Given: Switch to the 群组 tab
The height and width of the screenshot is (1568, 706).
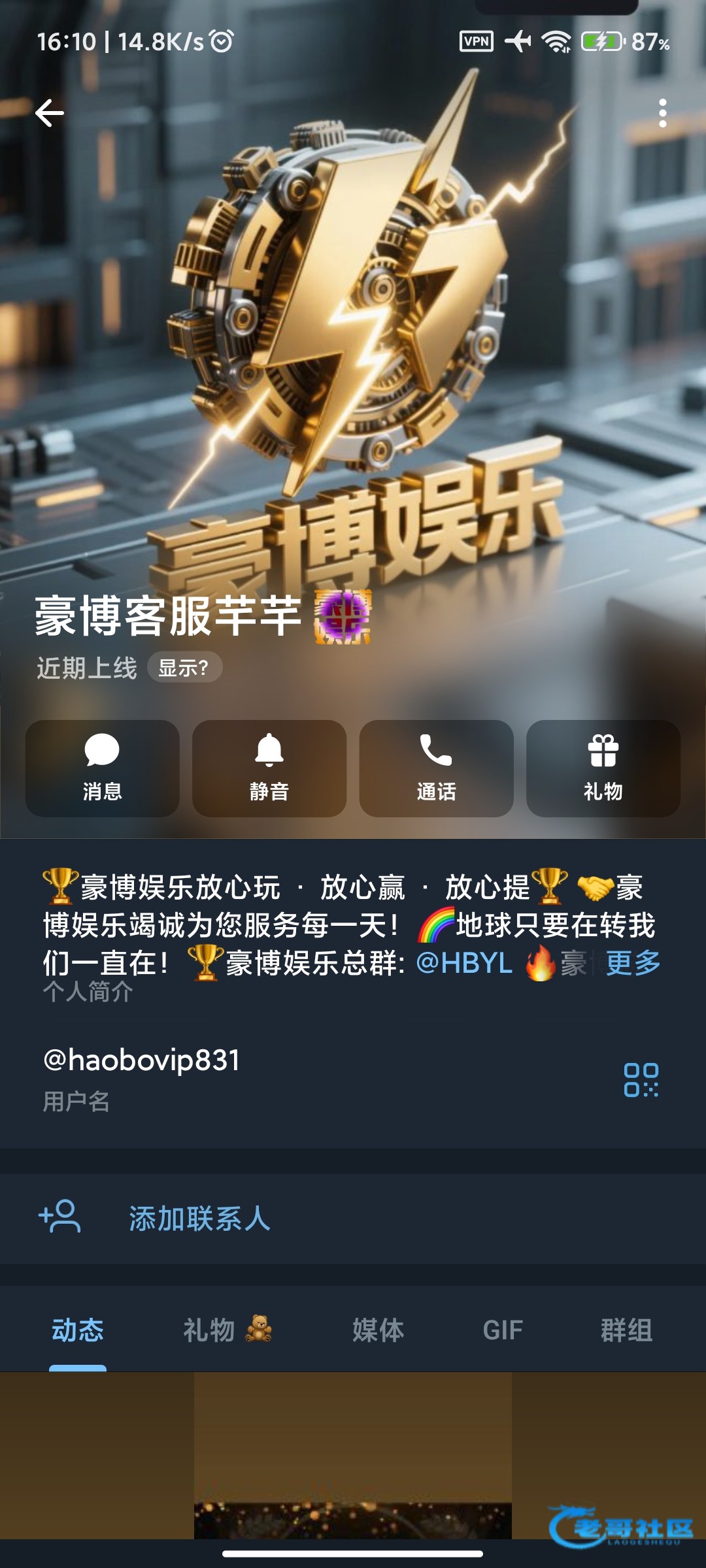Looking at the screenshot, I should click(626, 1330).
